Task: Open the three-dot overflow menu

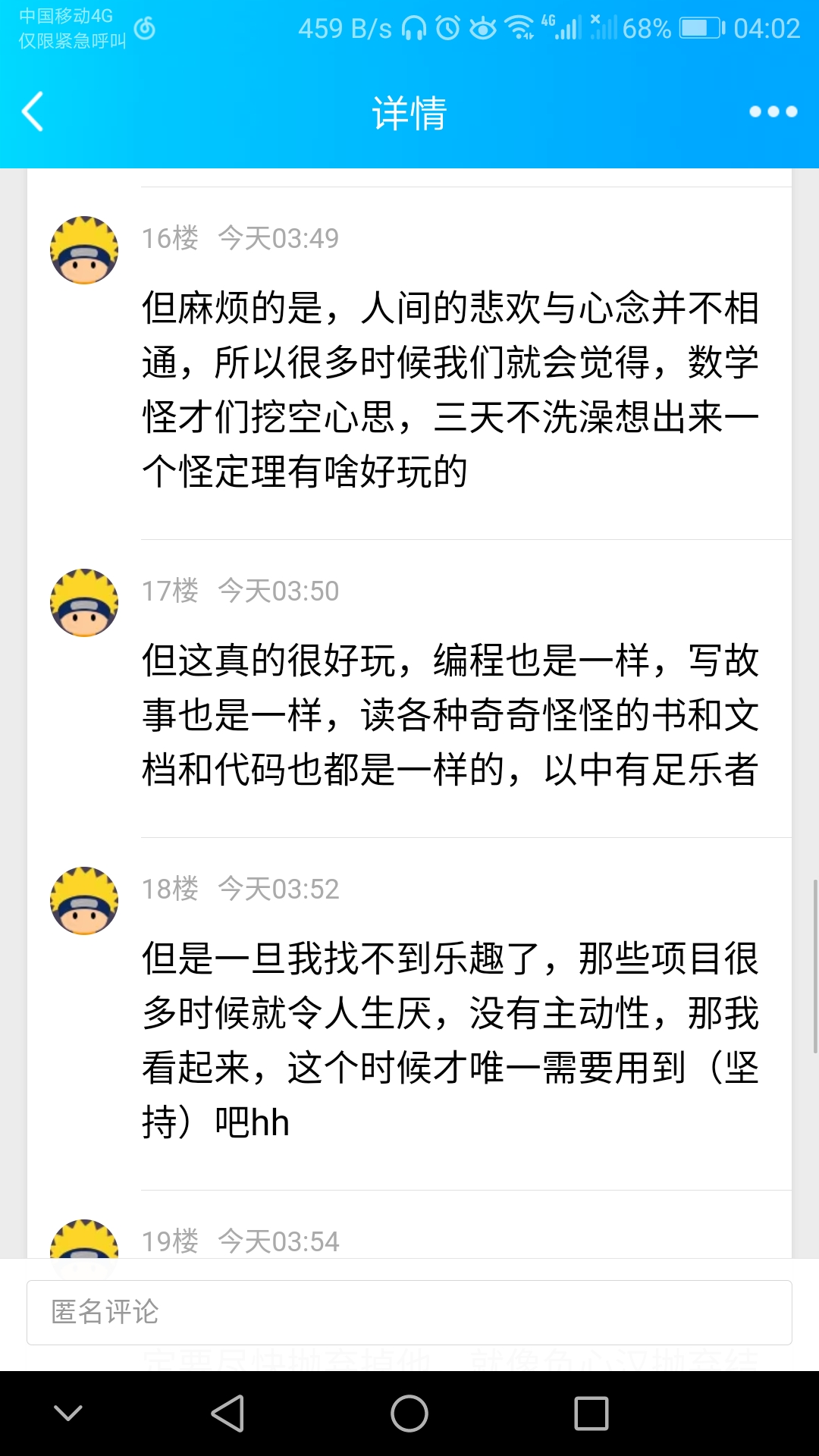Action: [773, 112]
